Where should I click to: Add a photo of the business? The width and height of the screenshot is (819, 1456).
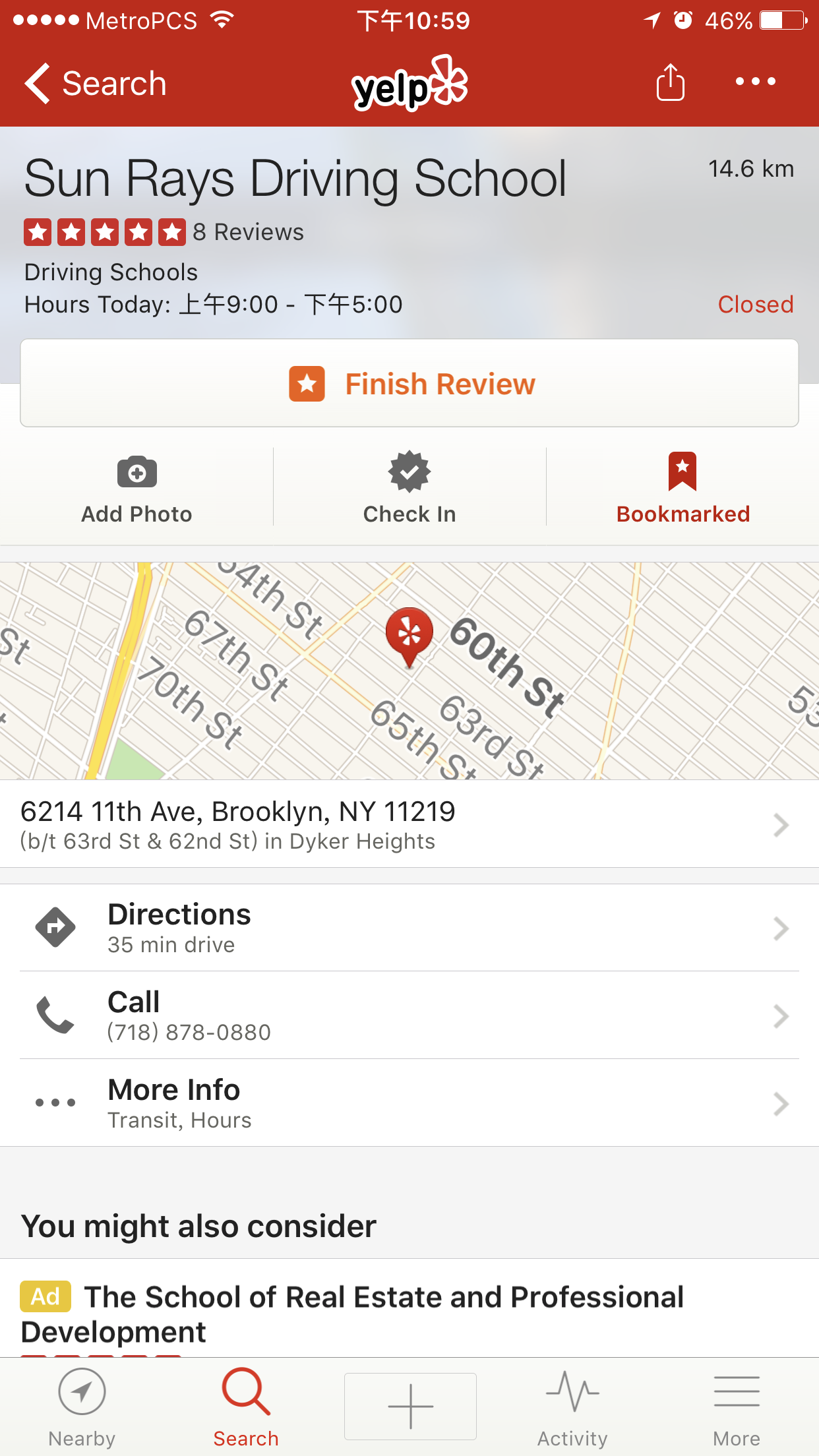click(x=136, y=489)
